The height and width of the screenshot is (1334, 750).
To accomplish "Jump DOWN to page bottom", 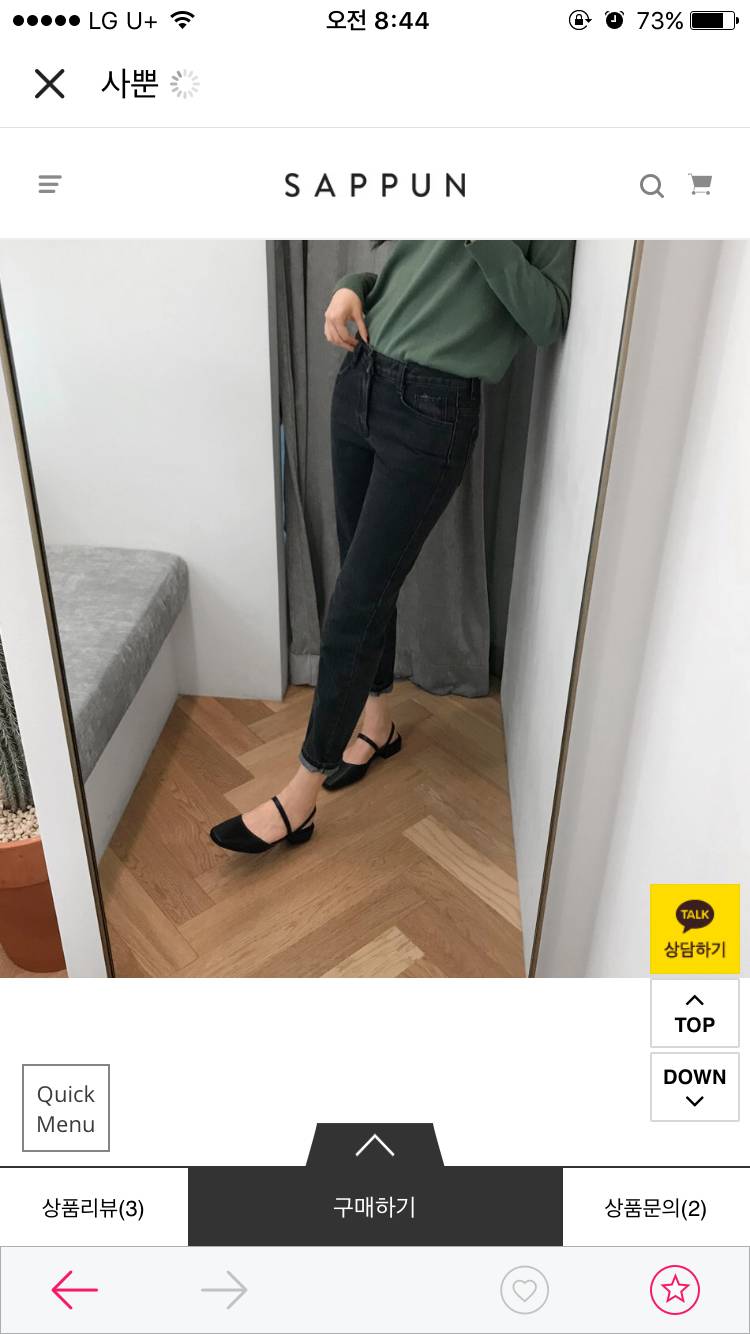I will pos(694,1087).
